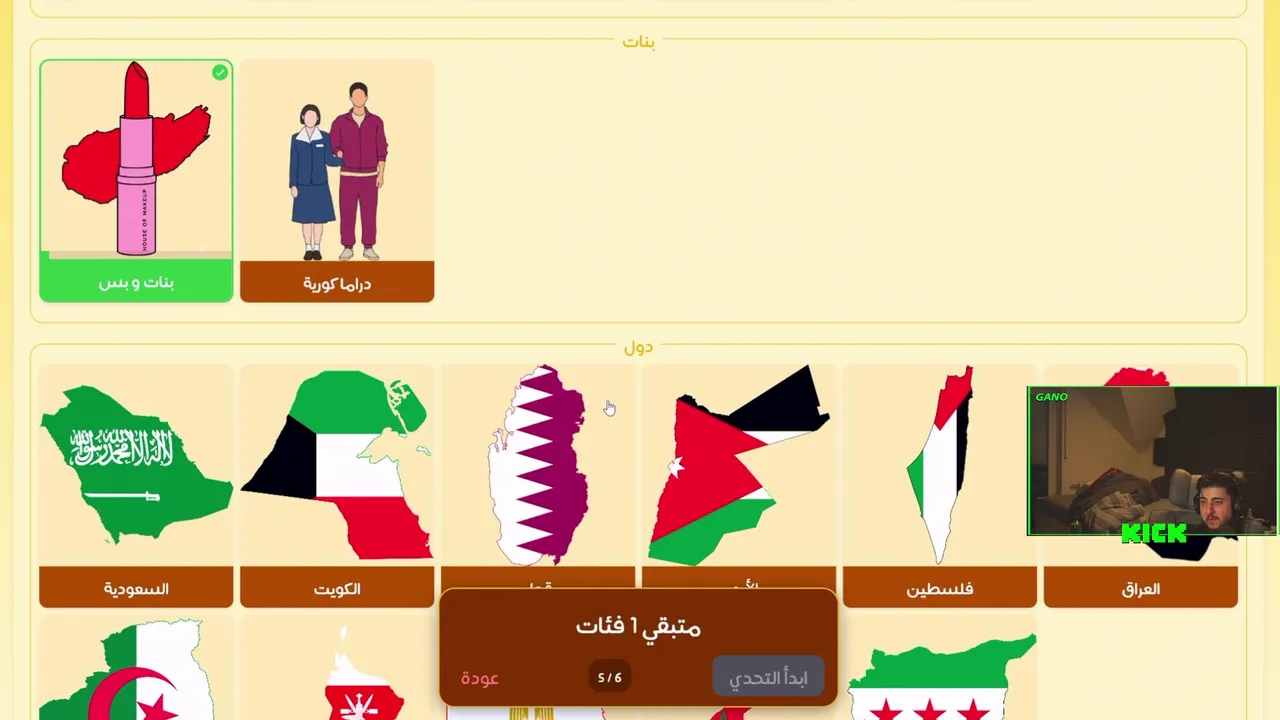Select the فلسطين country category
The height and width of the screenshot is (720, 1280).
[x=940, y=485]
